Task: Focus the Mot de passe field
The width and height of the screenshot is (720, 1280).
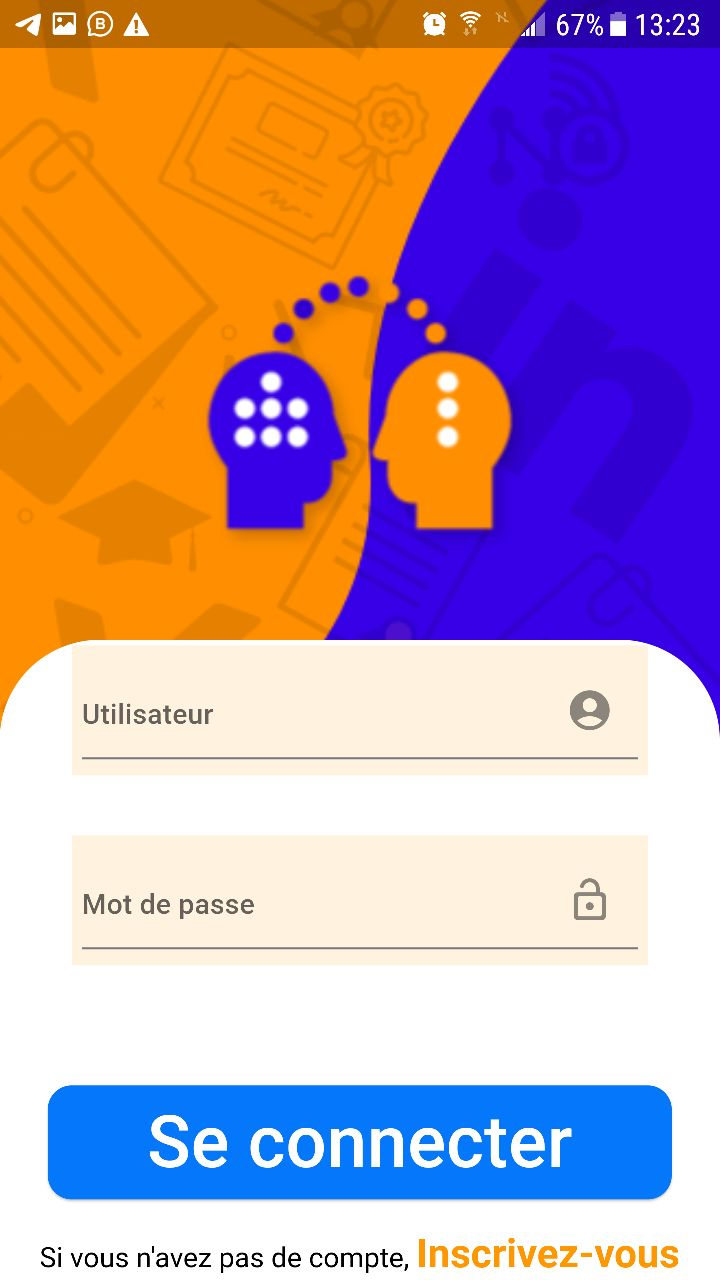Action: click(360, 900)
